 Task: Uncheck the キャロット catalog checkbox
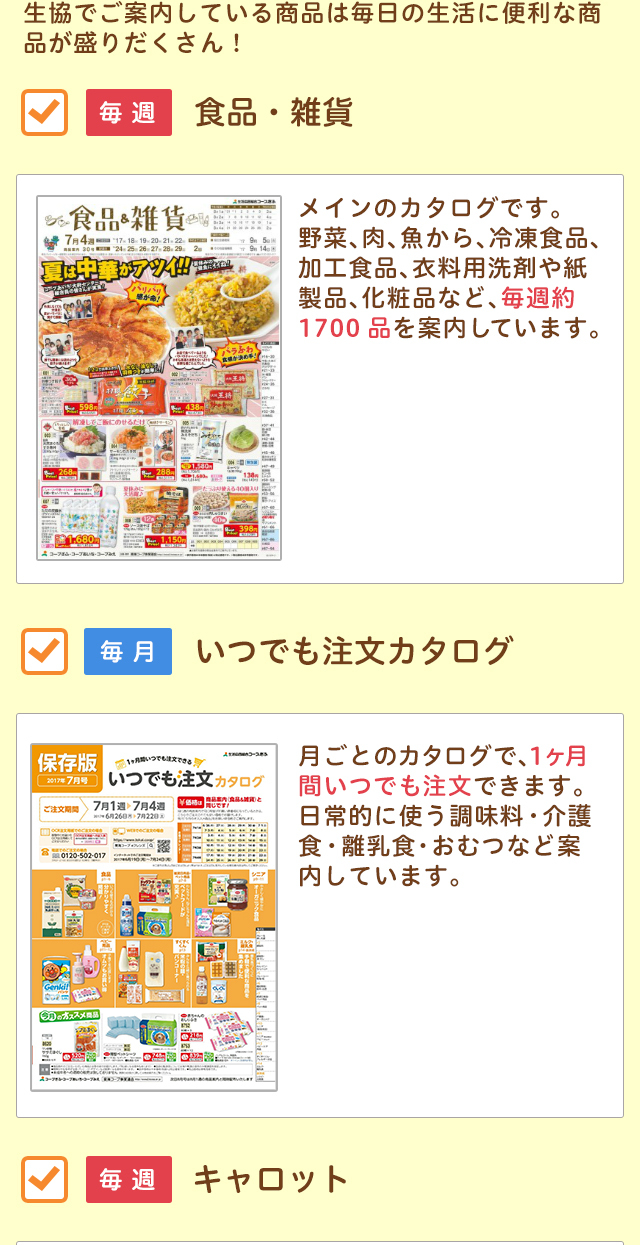click(45, 1179)
